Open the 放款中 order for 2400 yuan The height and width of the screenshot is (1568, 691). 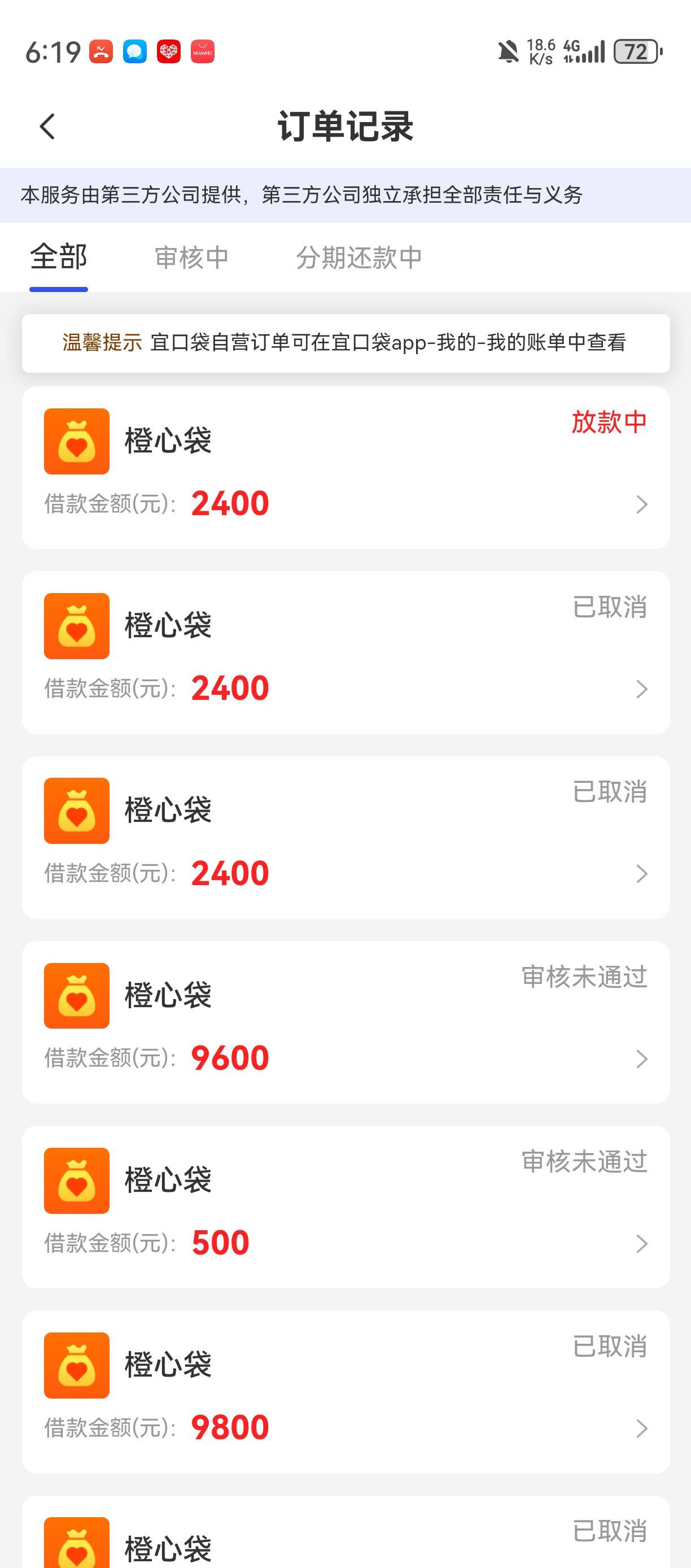pos(345,468)
